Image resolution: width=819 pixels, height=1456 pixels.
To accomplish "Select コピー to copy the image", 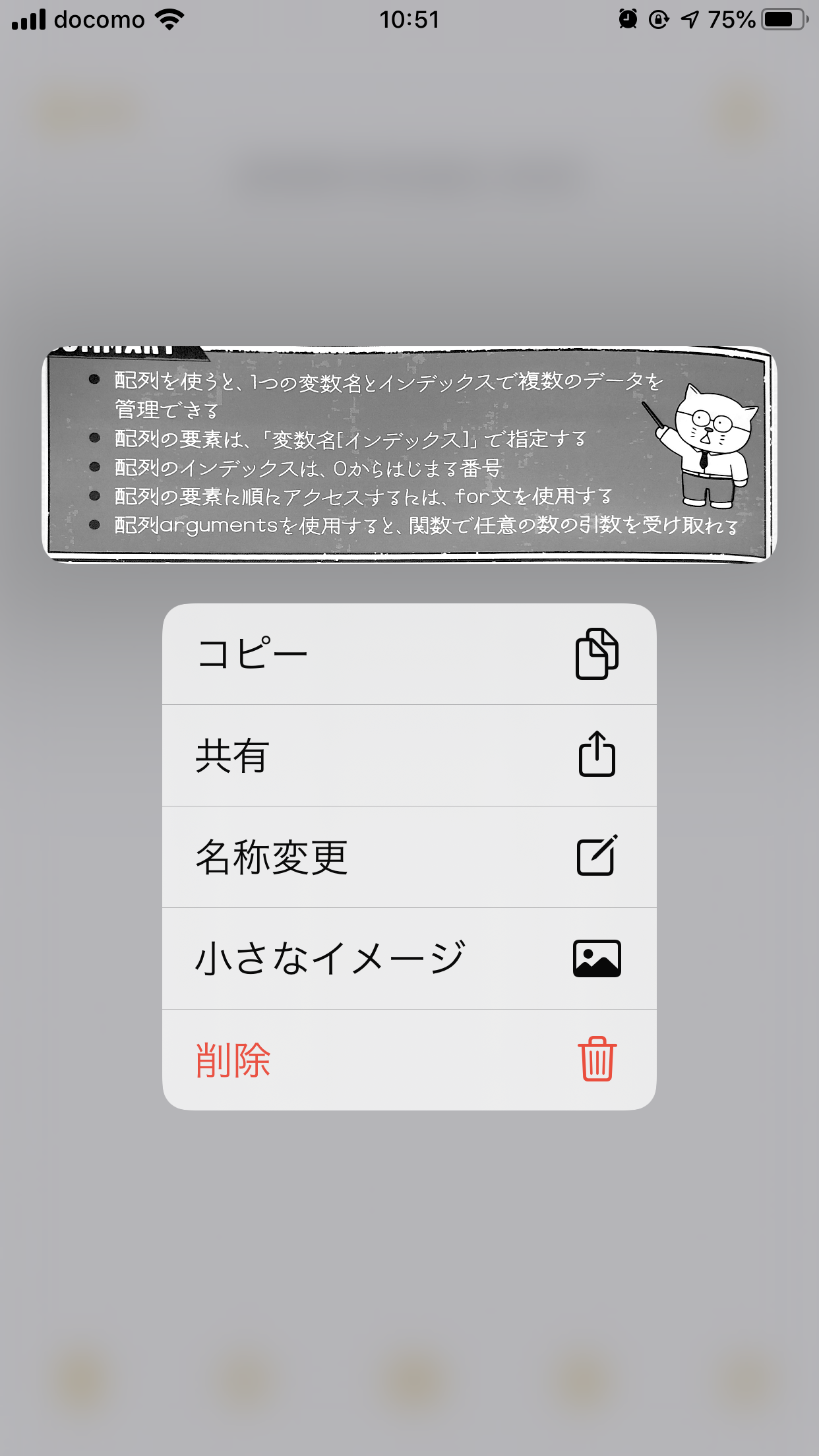I will 409,654.
